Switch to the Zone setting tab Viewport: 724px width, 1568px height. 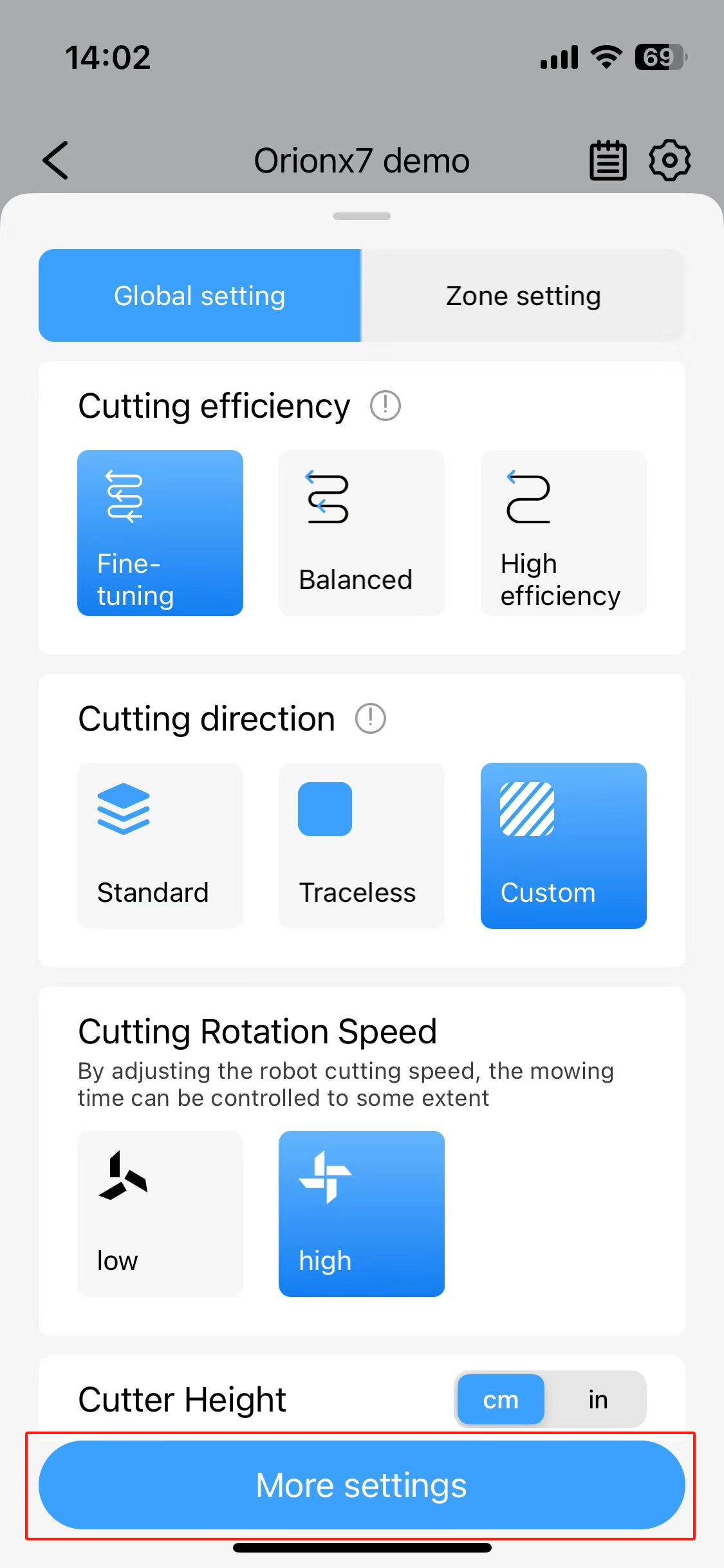tap(523, 295)
